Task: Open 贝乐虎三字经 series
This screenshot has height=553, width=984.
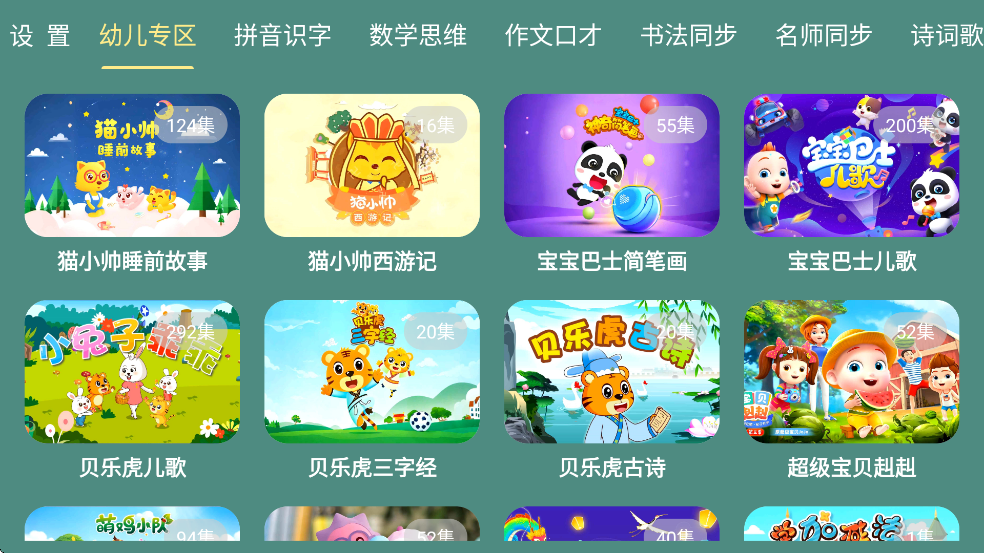Action: tap(372, 372)
